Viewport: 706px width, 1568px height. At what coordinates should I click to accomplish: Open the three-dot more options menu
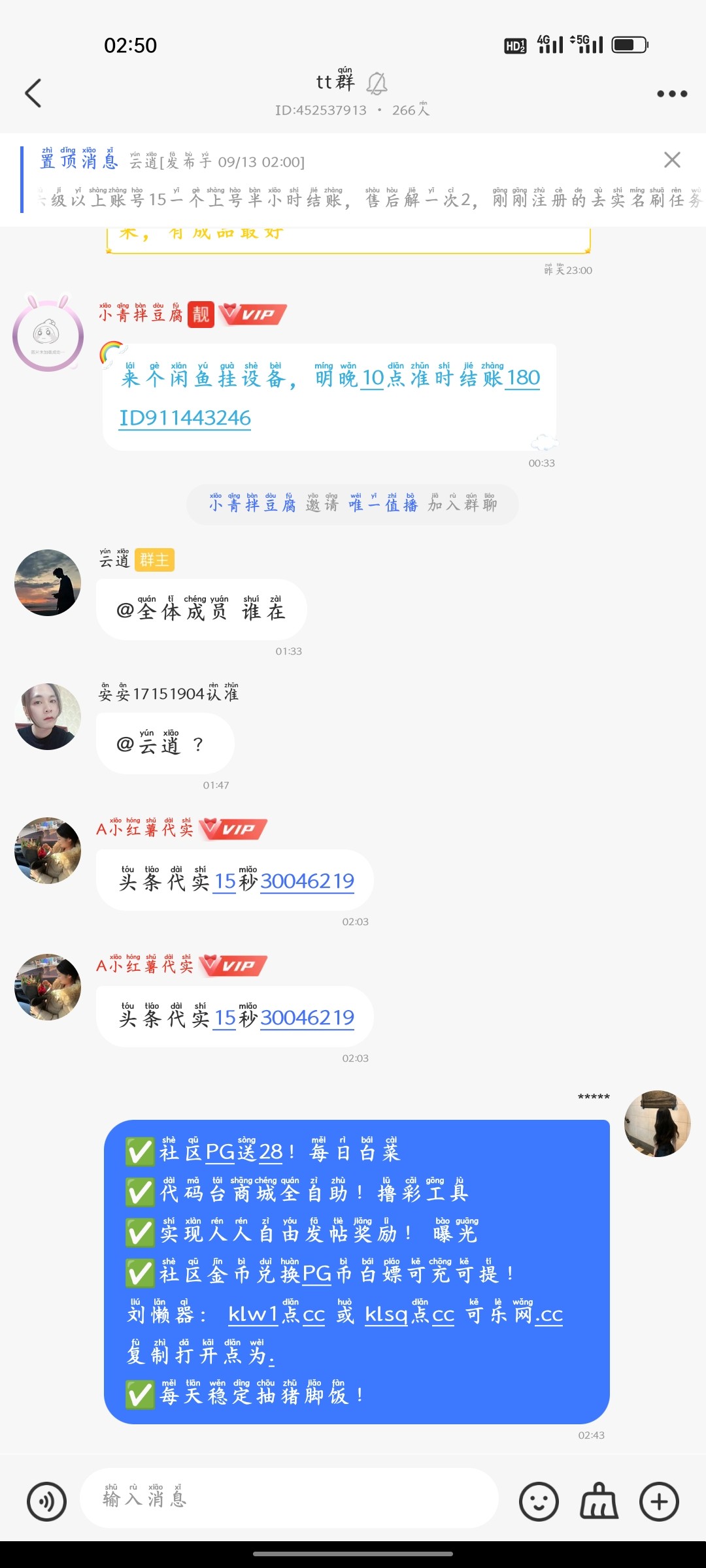[x=671, y=93]
